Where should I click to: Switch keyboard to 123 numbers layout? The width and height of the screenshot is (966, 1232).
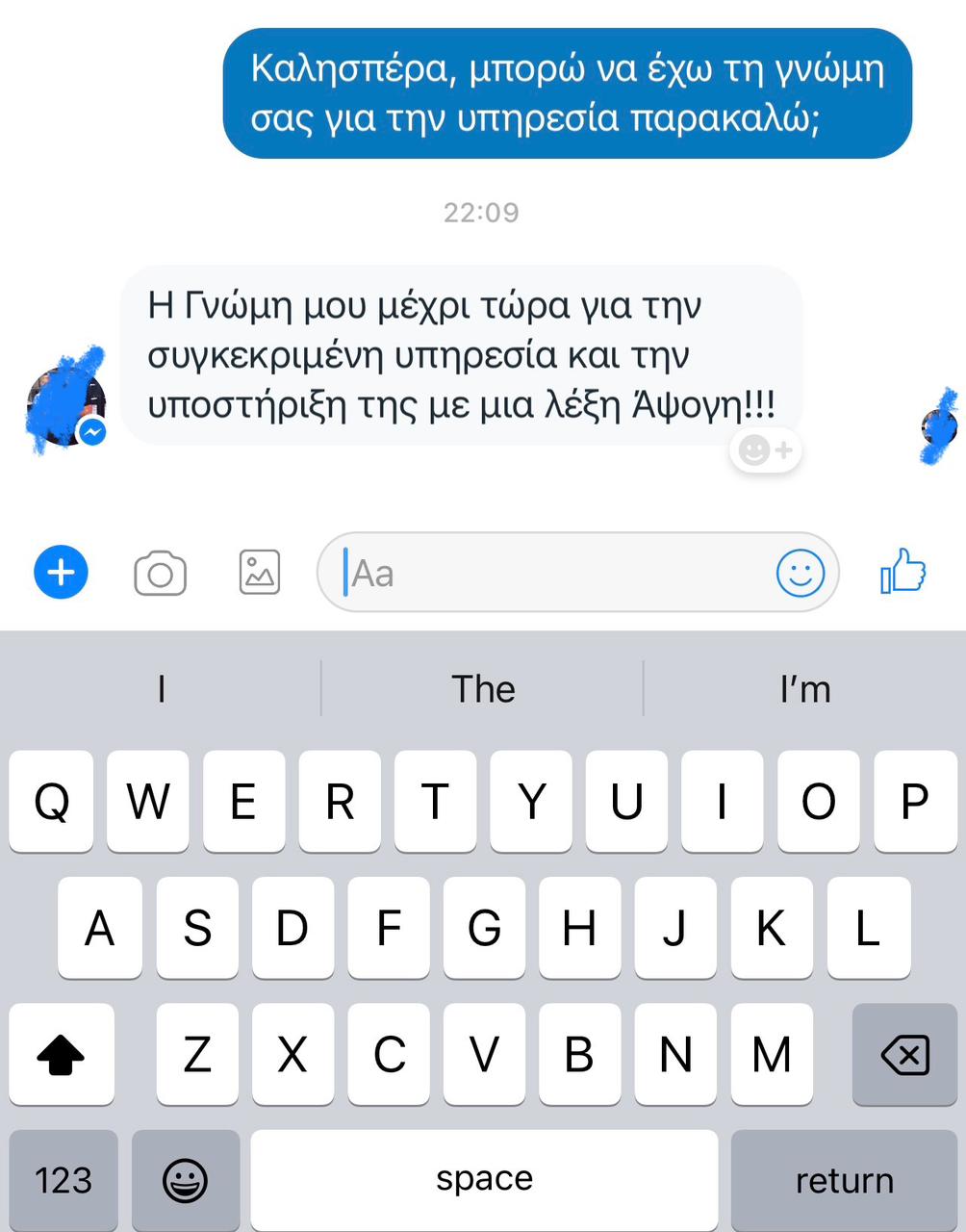64,1180
